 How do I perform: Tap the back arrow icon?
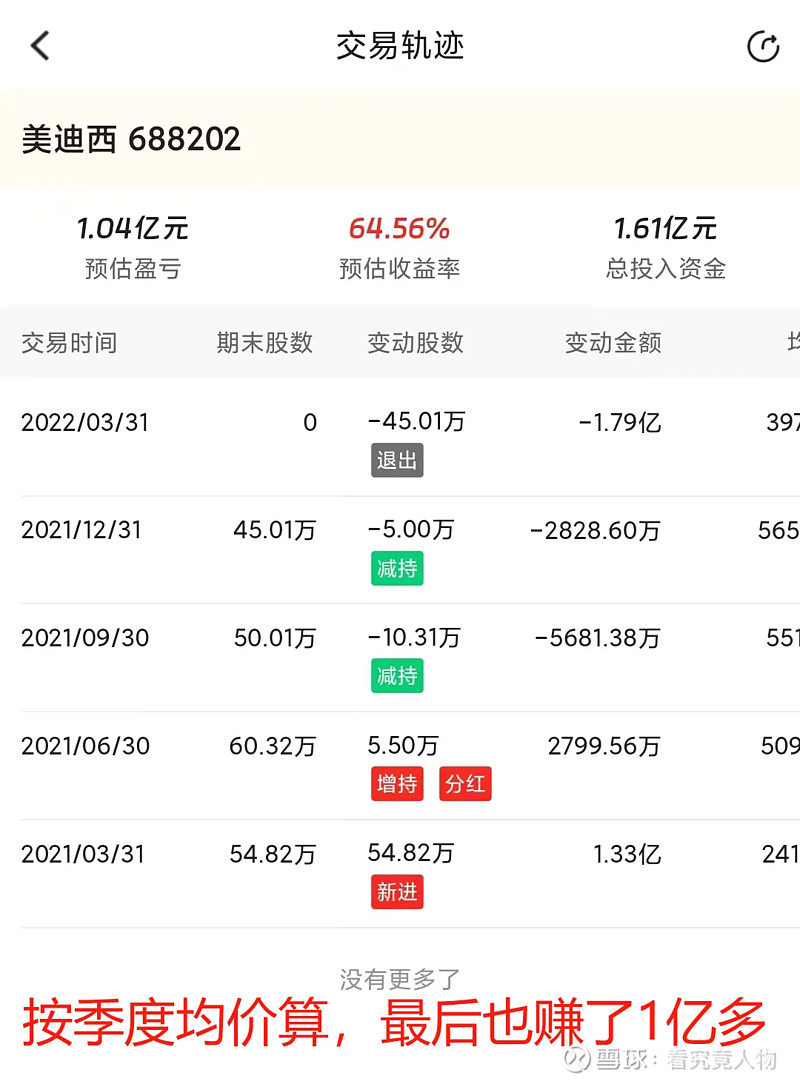coord(38,45)
